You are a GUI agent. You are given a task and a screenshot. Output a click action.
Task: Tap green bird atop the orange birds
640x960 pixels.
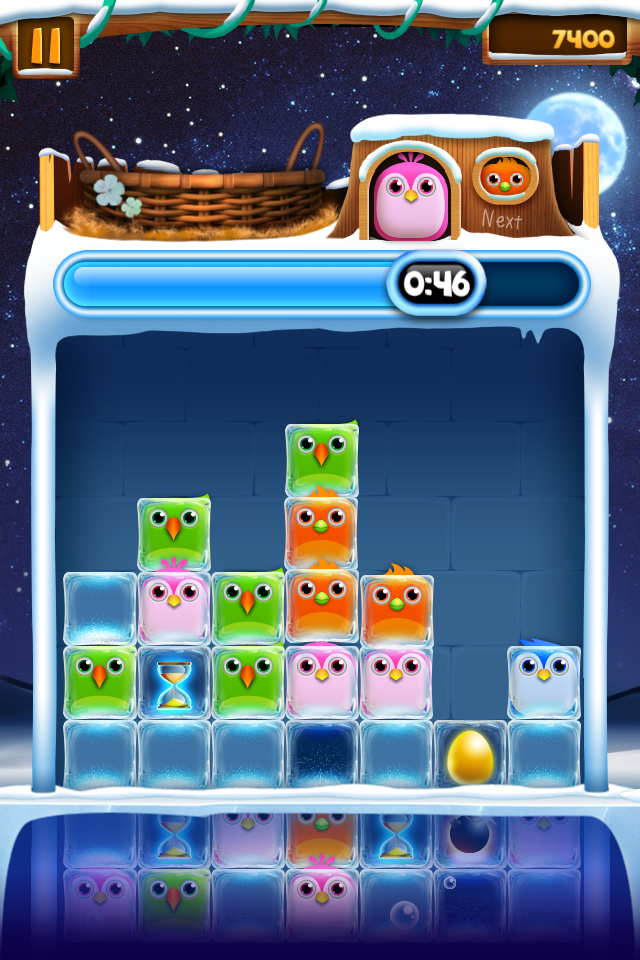point(322,461)
